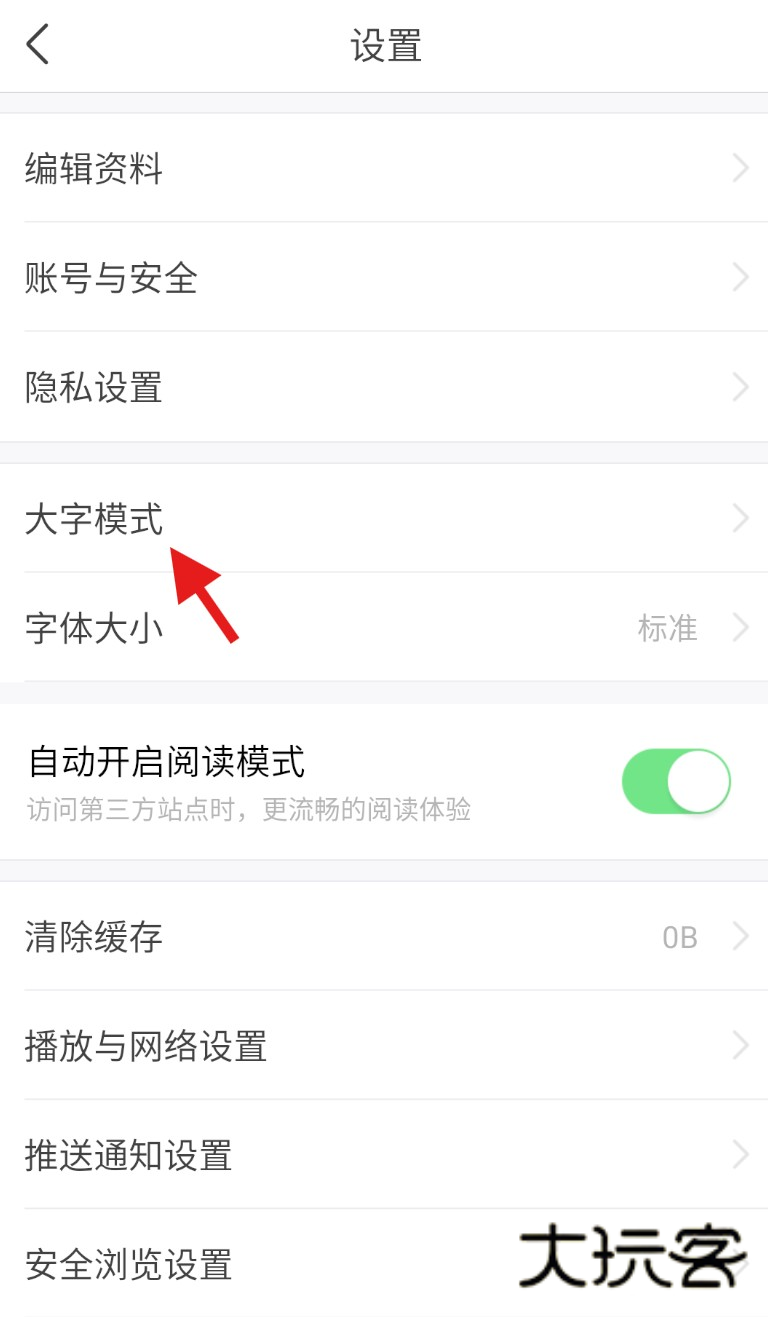Open 推送通知设置
This screenshot has width=768, height=1317.
pyautogui.click(x=384, y=1156)
